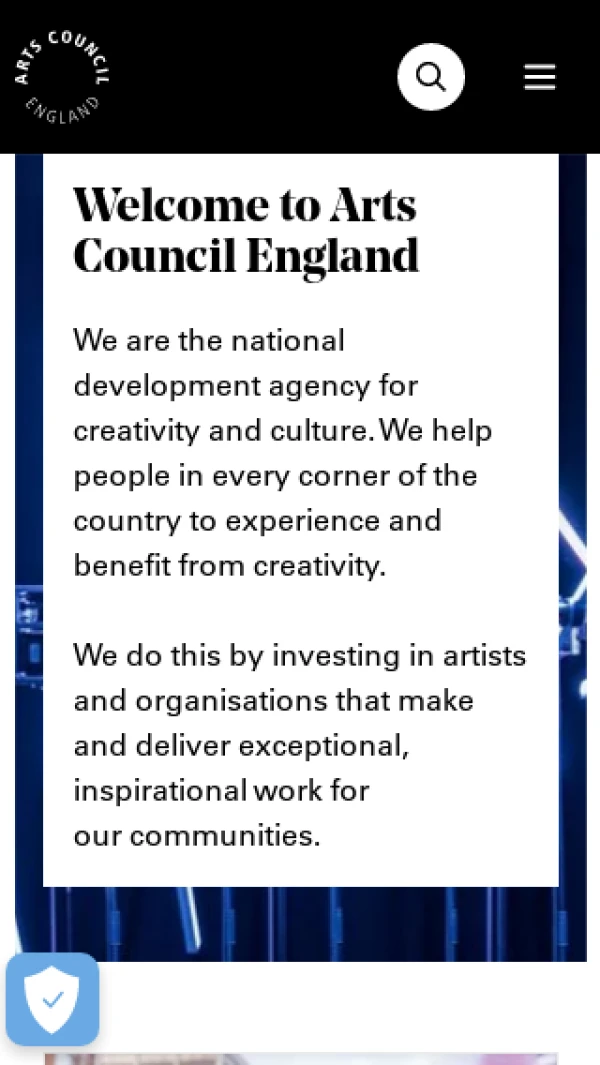Open the search magnifier icon
Viewport: 600px width, 1065px height.
click(431, 77)
